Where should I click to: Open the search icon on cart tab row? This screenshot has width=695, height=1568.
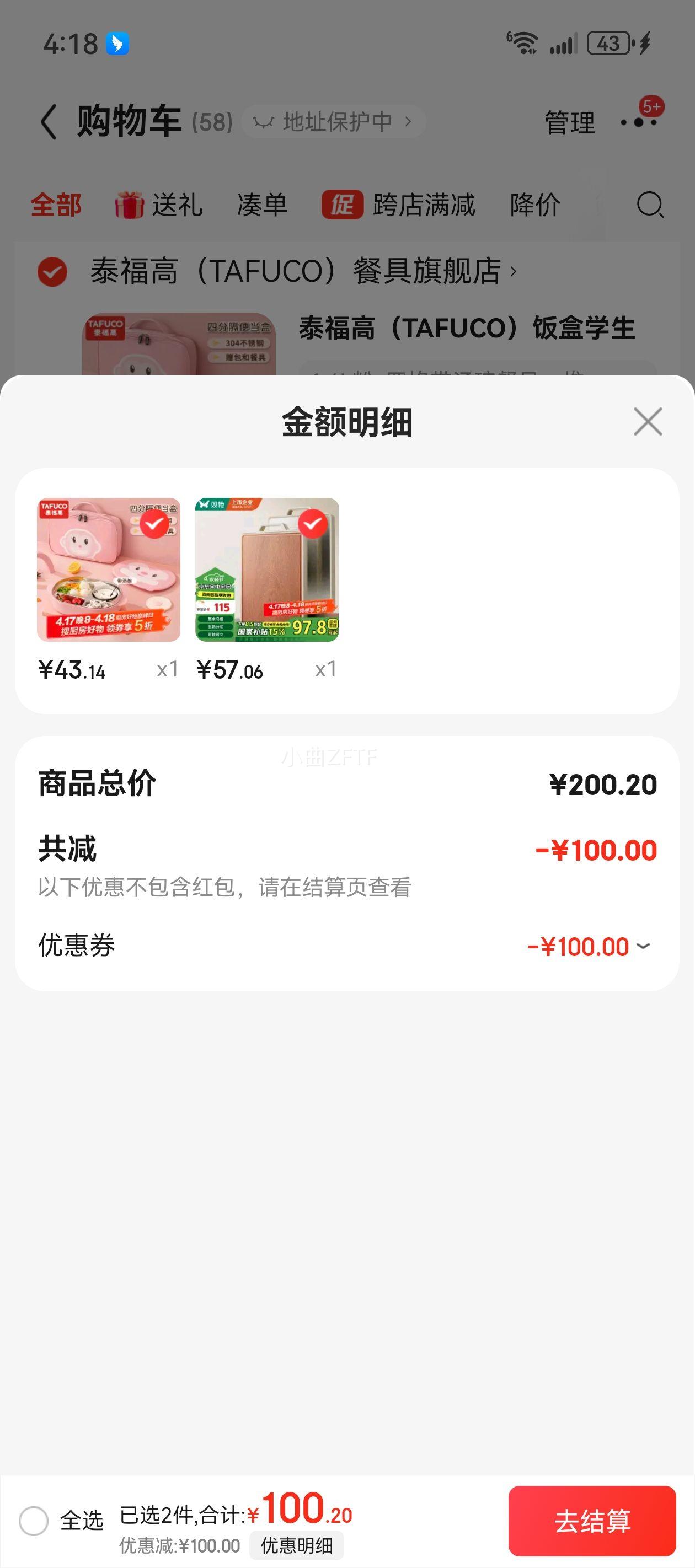[648, 206]
